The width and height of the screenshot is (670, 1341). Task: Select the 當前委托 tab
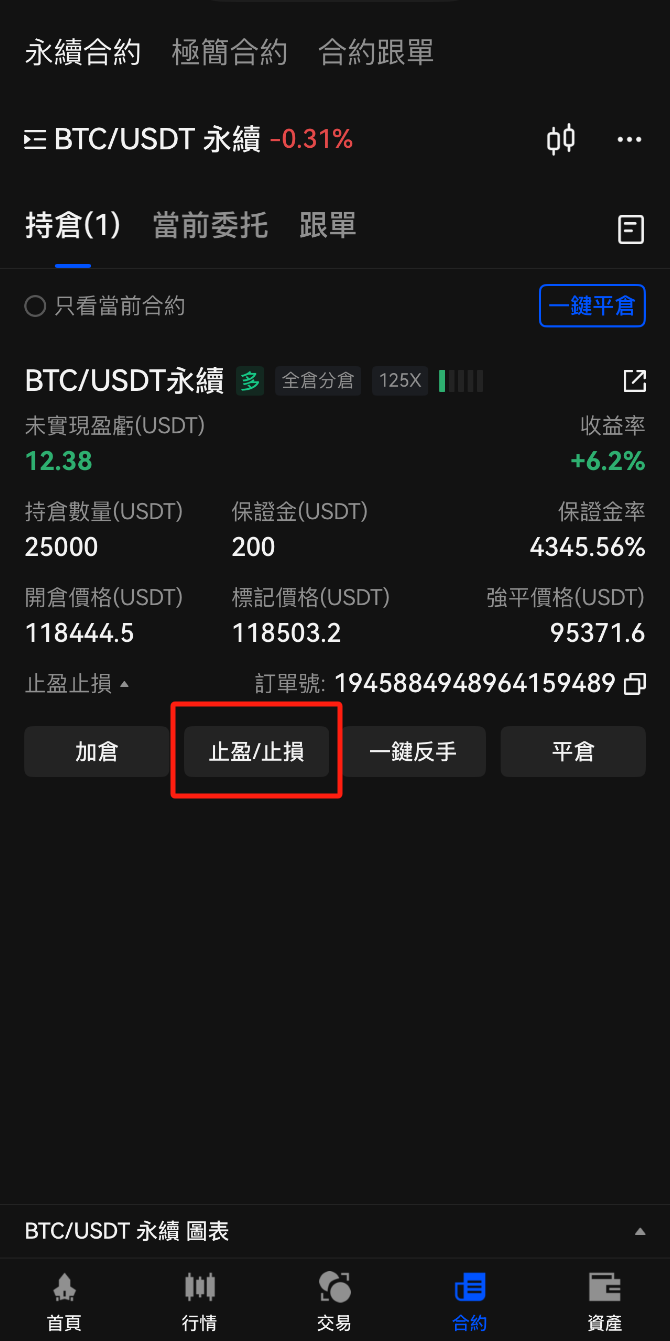(210, 226)
